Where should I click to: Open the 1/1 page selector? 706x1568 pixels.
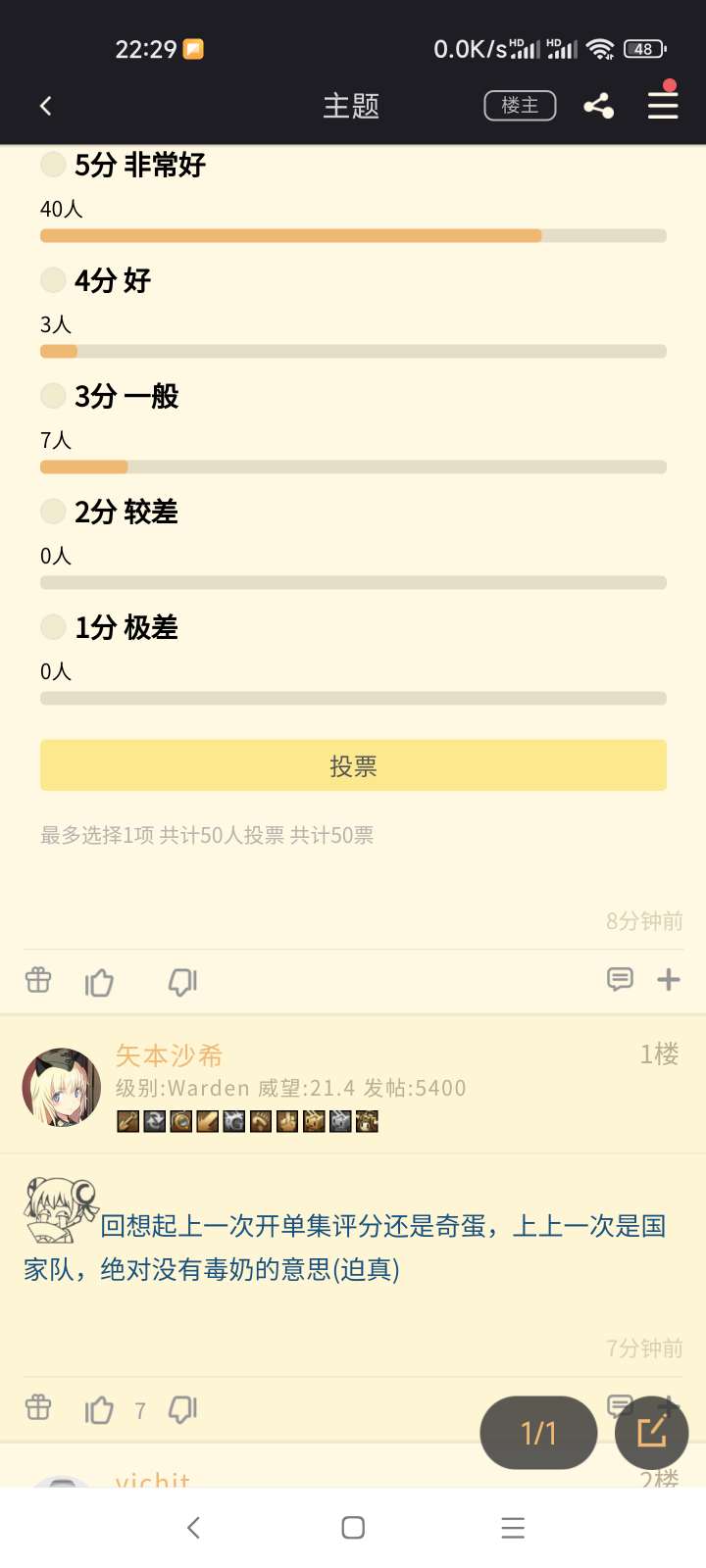[x=538, y=1433]
